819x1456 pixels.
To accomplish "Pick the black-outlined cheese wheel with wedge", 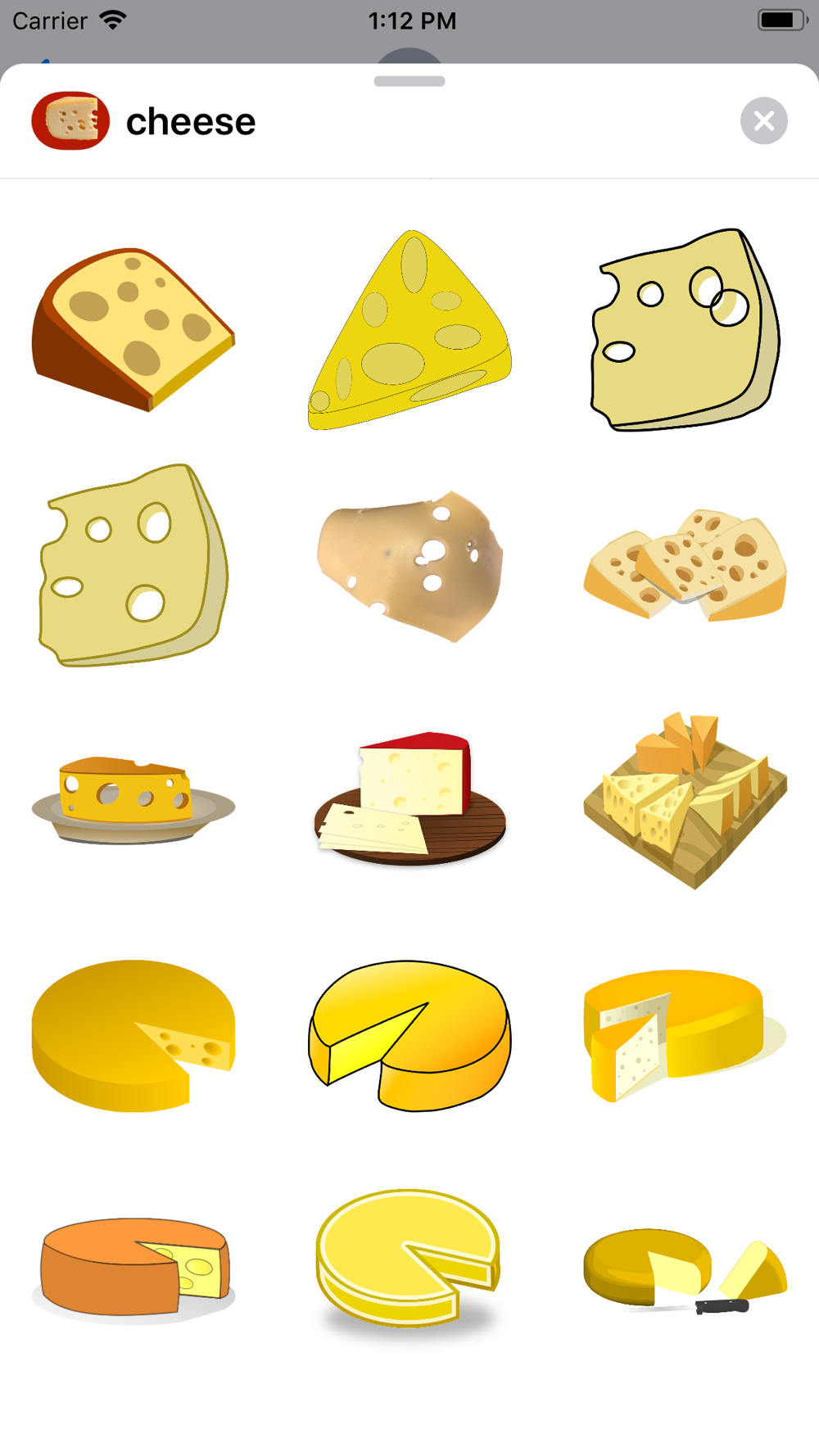I will (409, 1036).
